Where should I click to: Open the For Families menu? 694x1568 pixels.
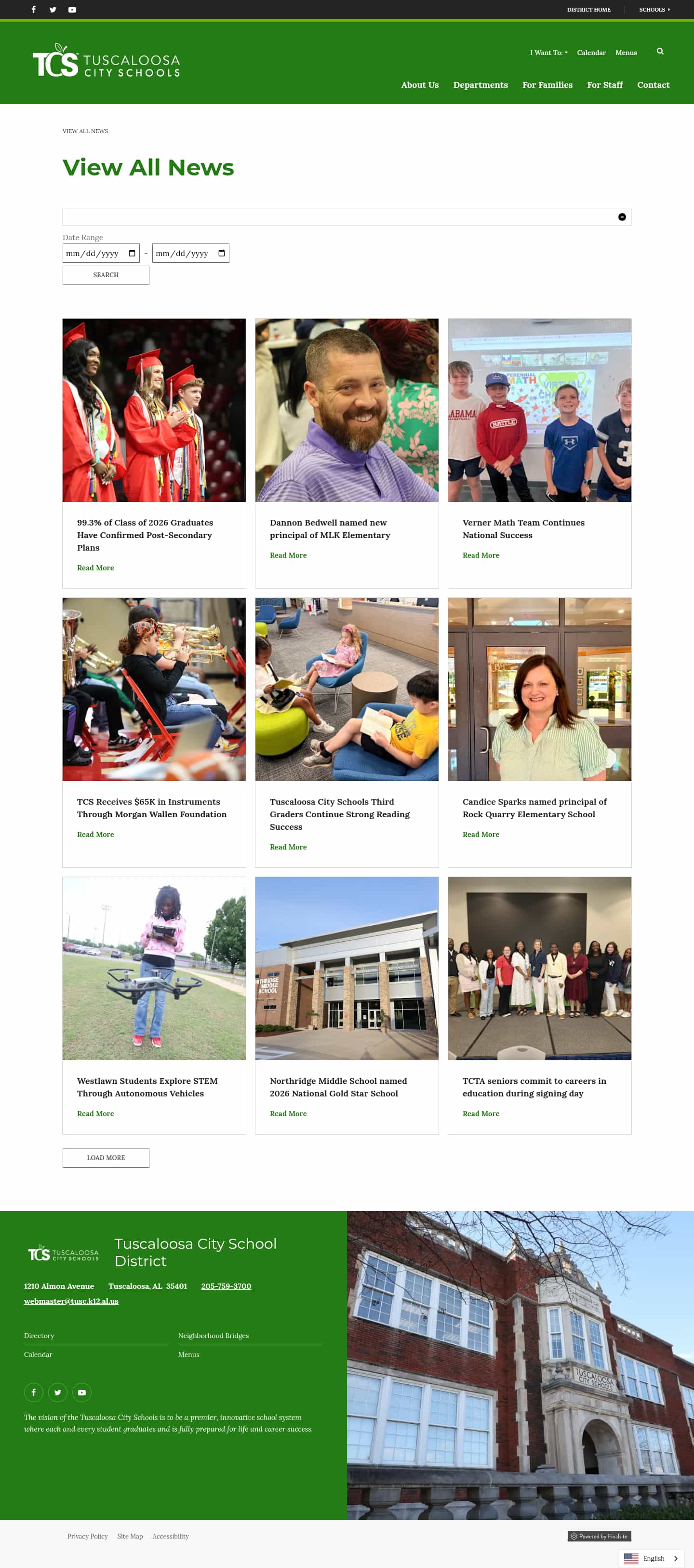point(547,85)
